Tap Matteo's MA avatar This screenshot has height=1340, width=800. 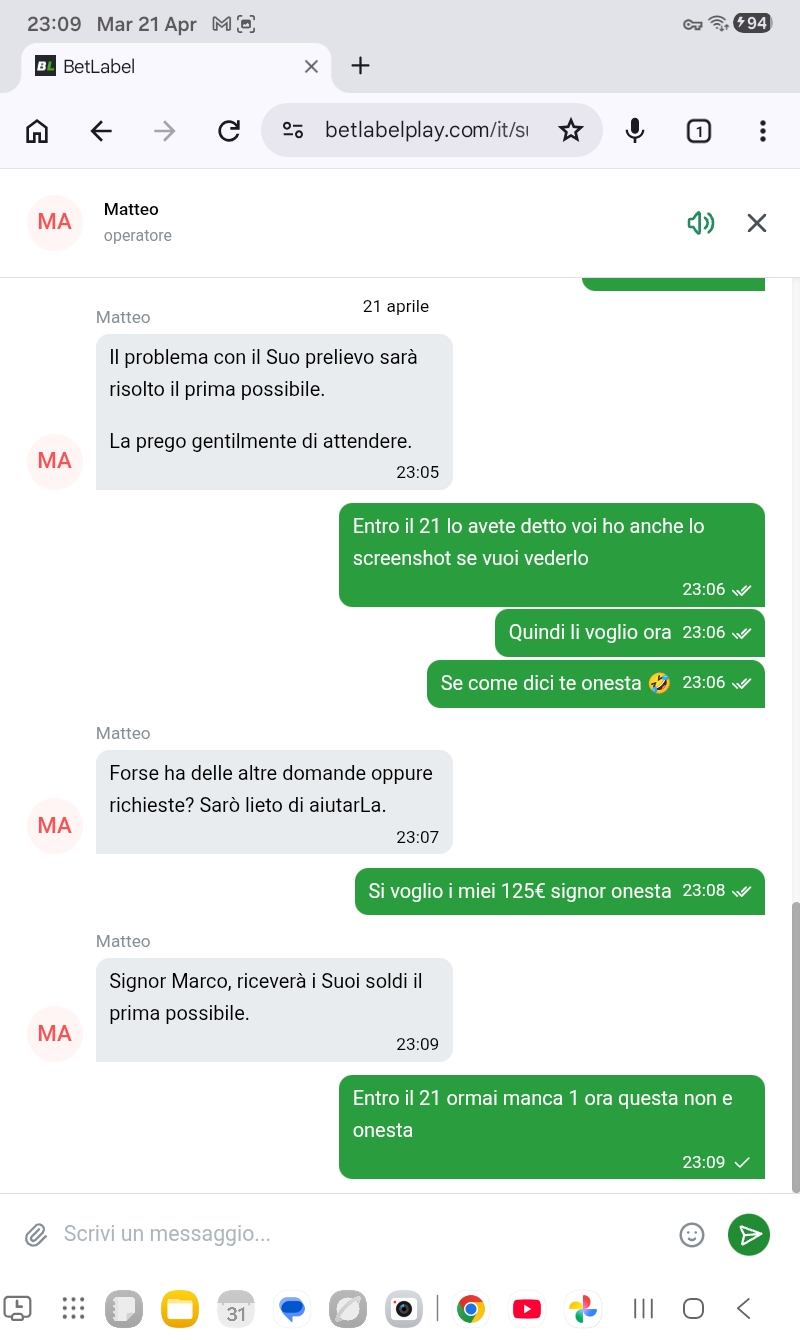(54, 222)
